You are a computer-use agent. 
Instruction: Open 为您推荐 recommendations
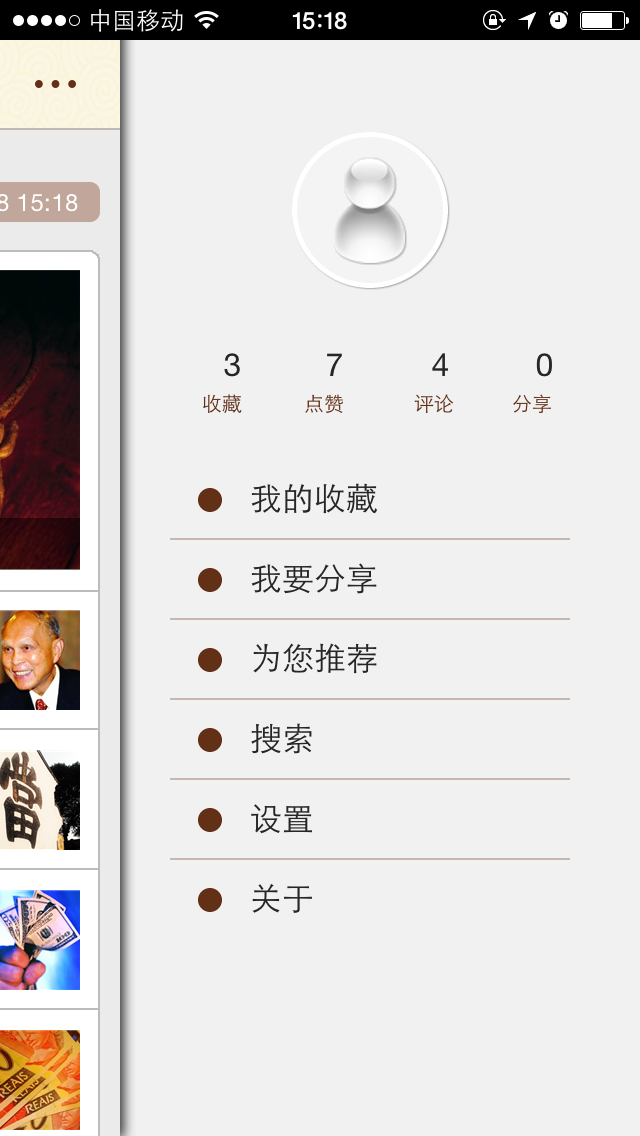click(x=314, y=659)
